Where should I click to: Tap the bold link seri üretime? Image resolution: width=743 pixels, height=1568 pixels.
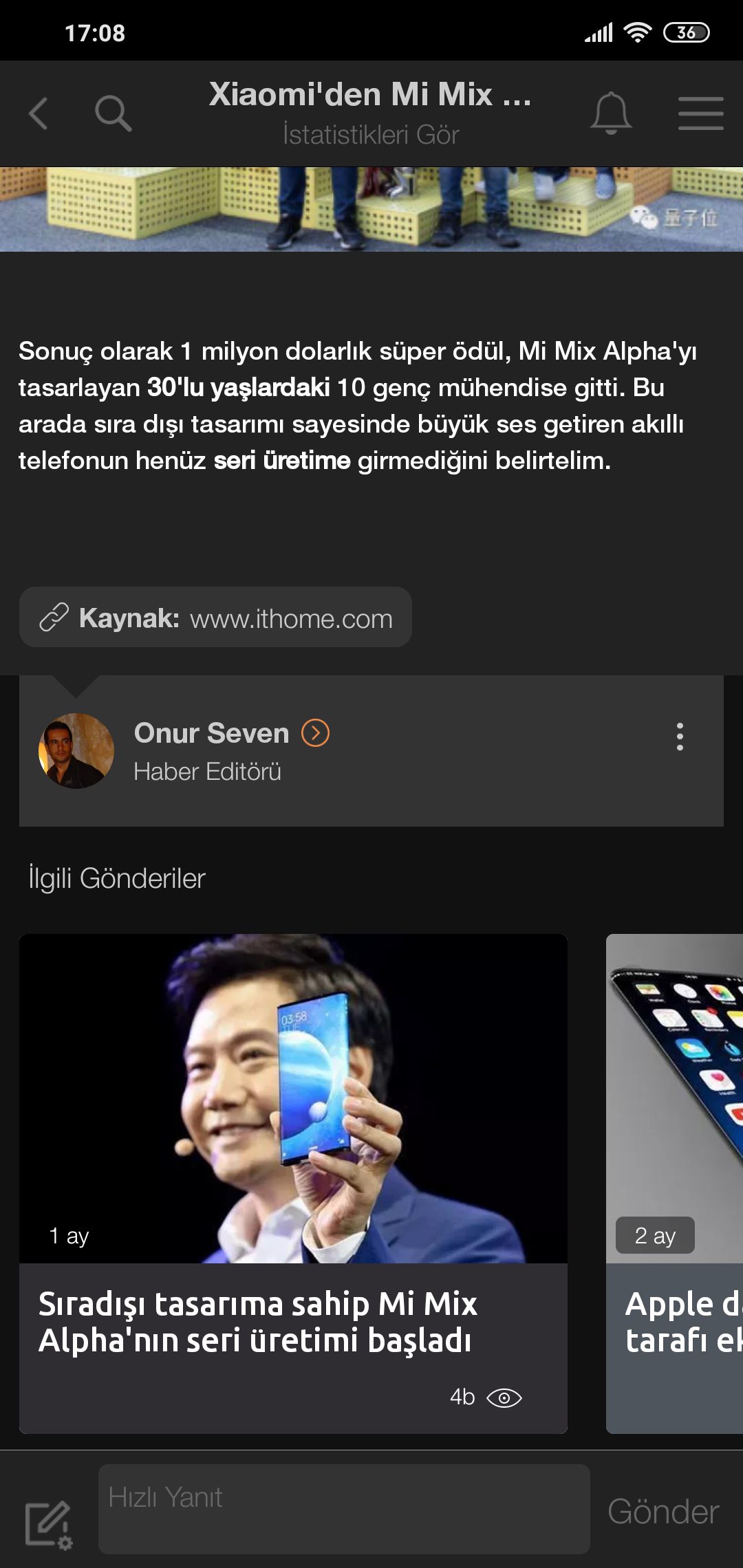pos(282,461)
